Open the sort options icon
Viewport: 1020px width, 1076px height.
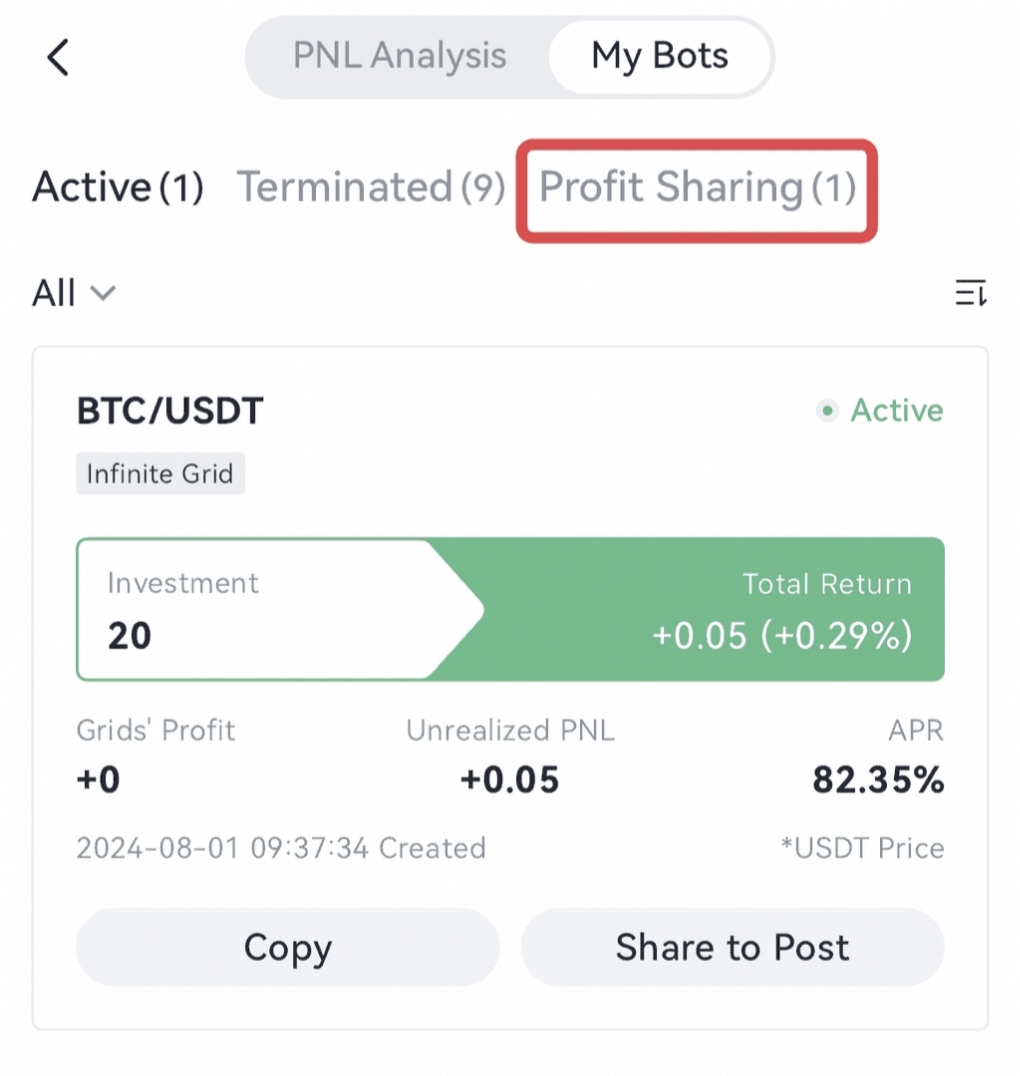[970, 293]
